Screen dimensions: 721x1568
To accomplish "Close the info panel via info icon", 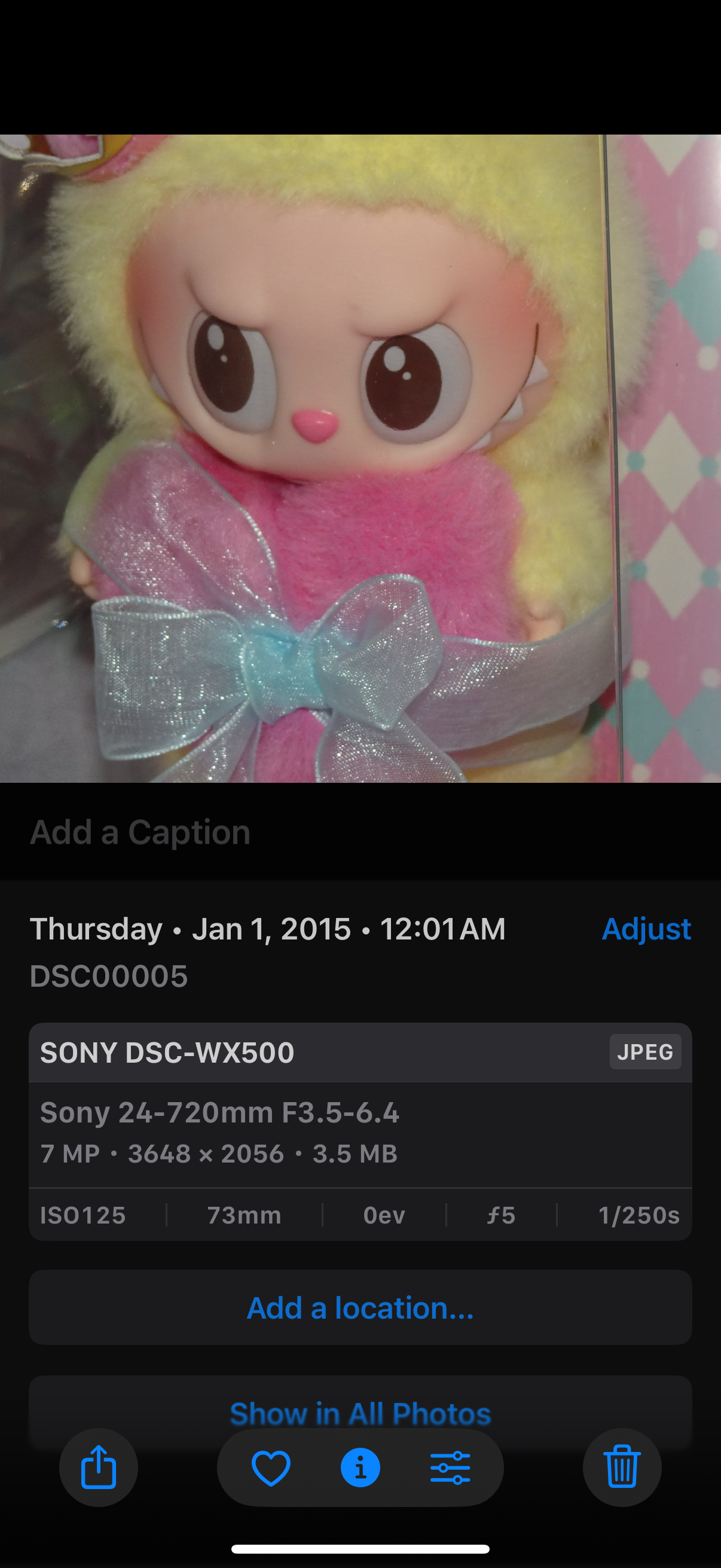I will tap(360, 1468).
